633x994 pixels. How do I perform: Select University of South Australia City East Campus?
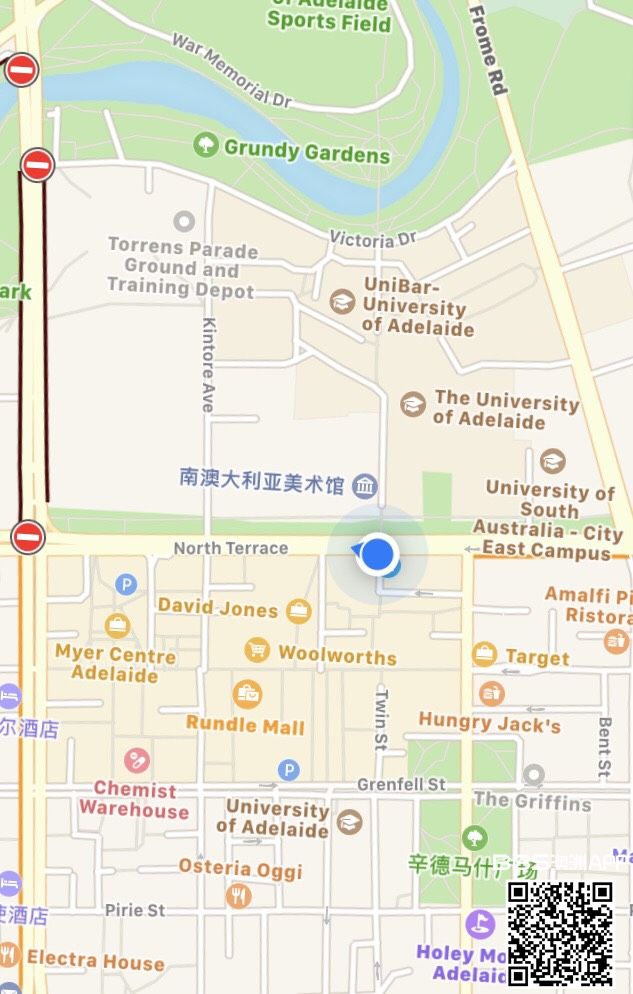(x=552, y=461)
